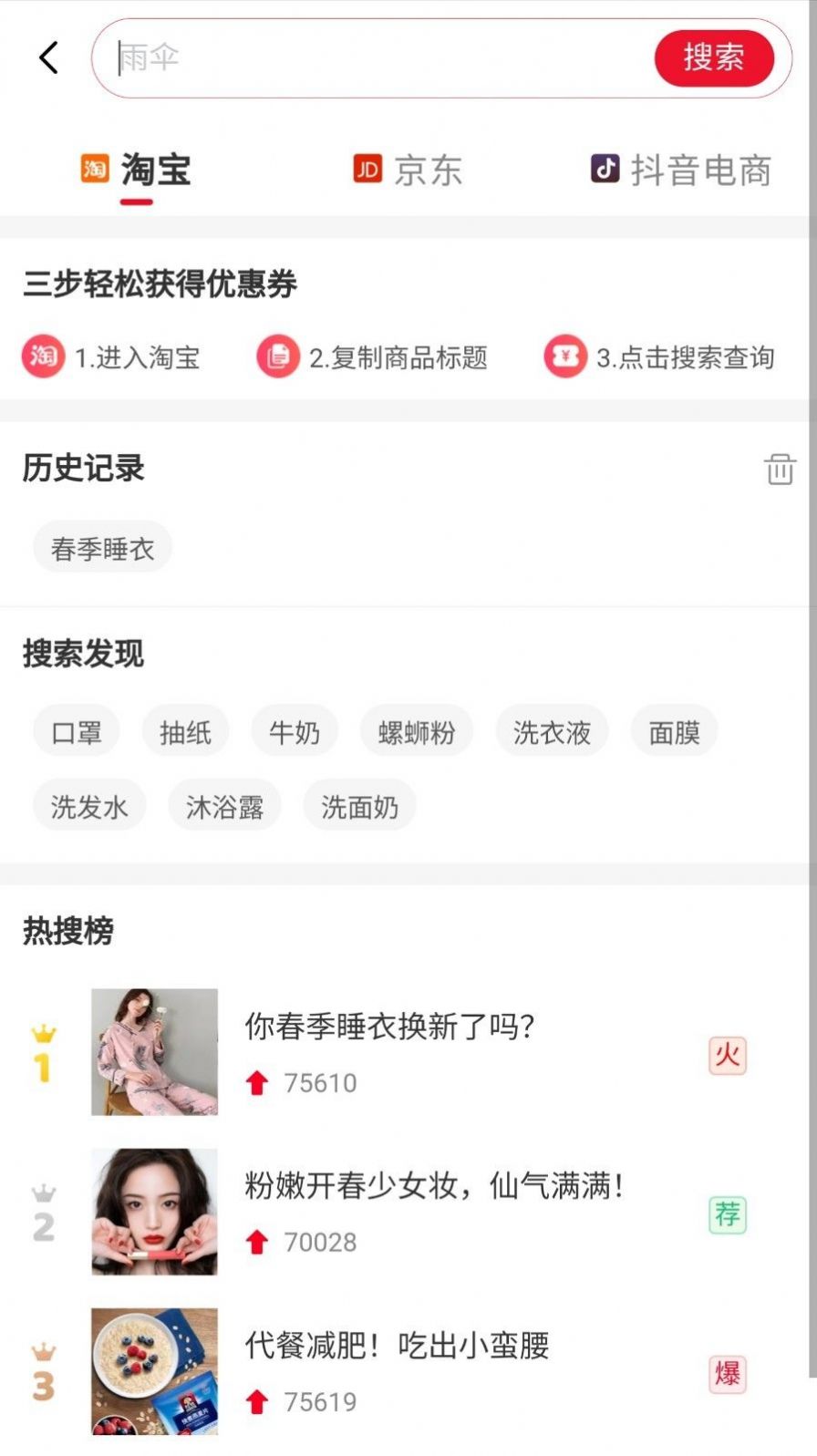
Task: Click the Taobao logo icon beside 淘宝 tab
Action: 94,168
